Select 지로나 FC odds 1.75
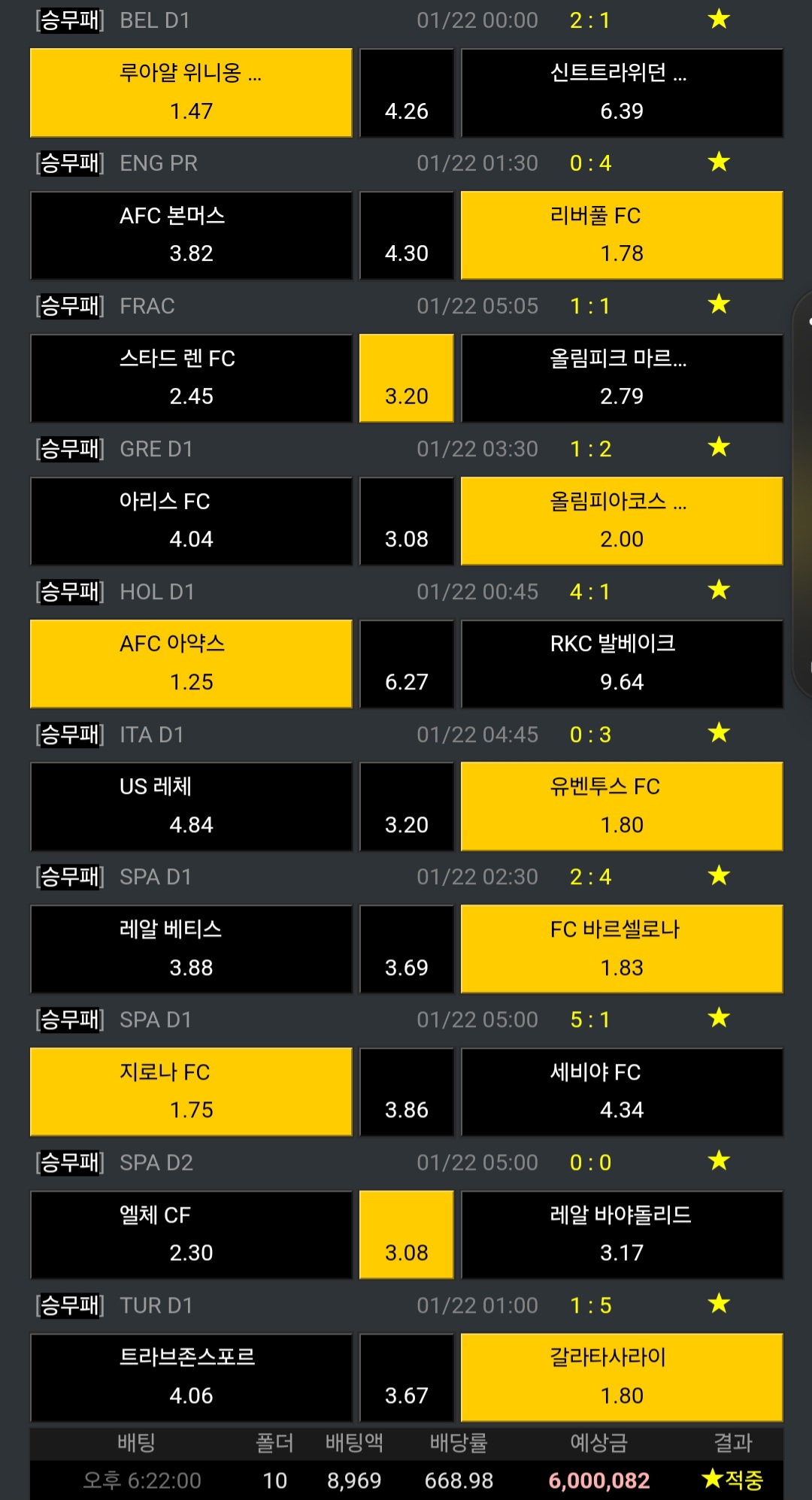This screenshot has width=812, height=1500. (x=191, y=1092)
